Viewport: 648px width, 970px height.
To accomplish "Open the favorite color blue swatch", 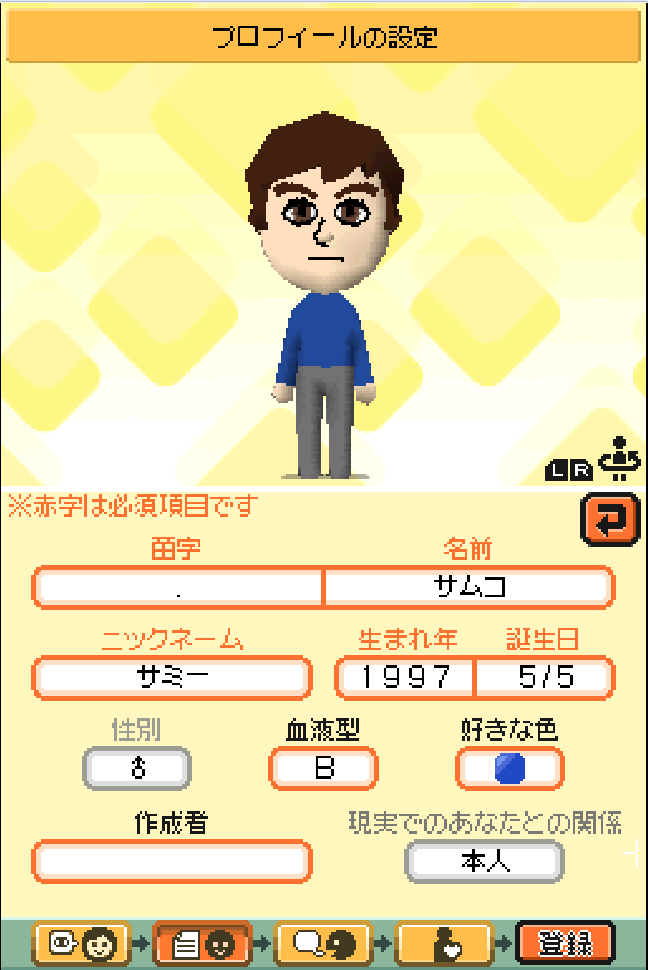I will tap(510, 768).
